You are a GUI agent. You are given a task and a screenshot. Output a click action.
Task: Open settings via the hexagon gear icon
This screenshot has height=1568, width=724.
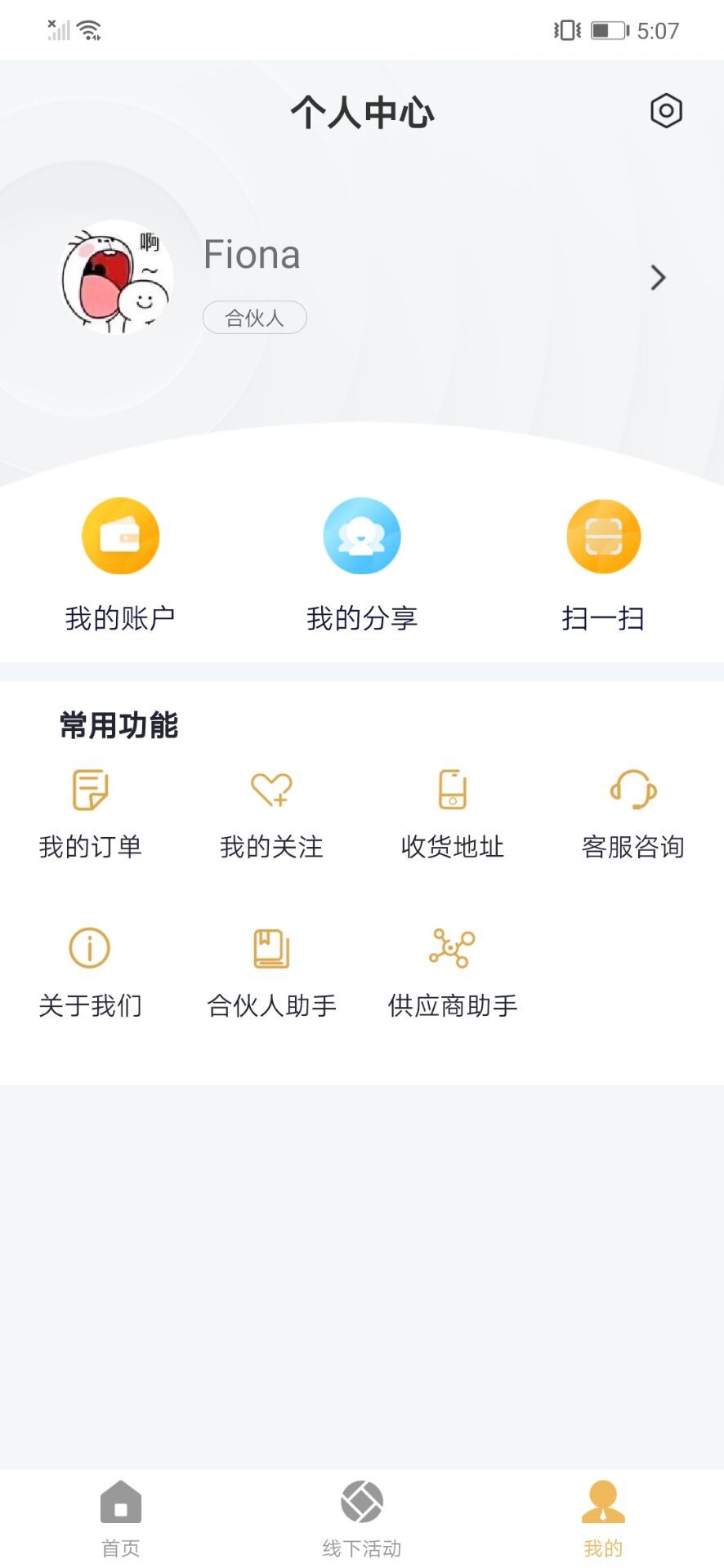point(666,111)
